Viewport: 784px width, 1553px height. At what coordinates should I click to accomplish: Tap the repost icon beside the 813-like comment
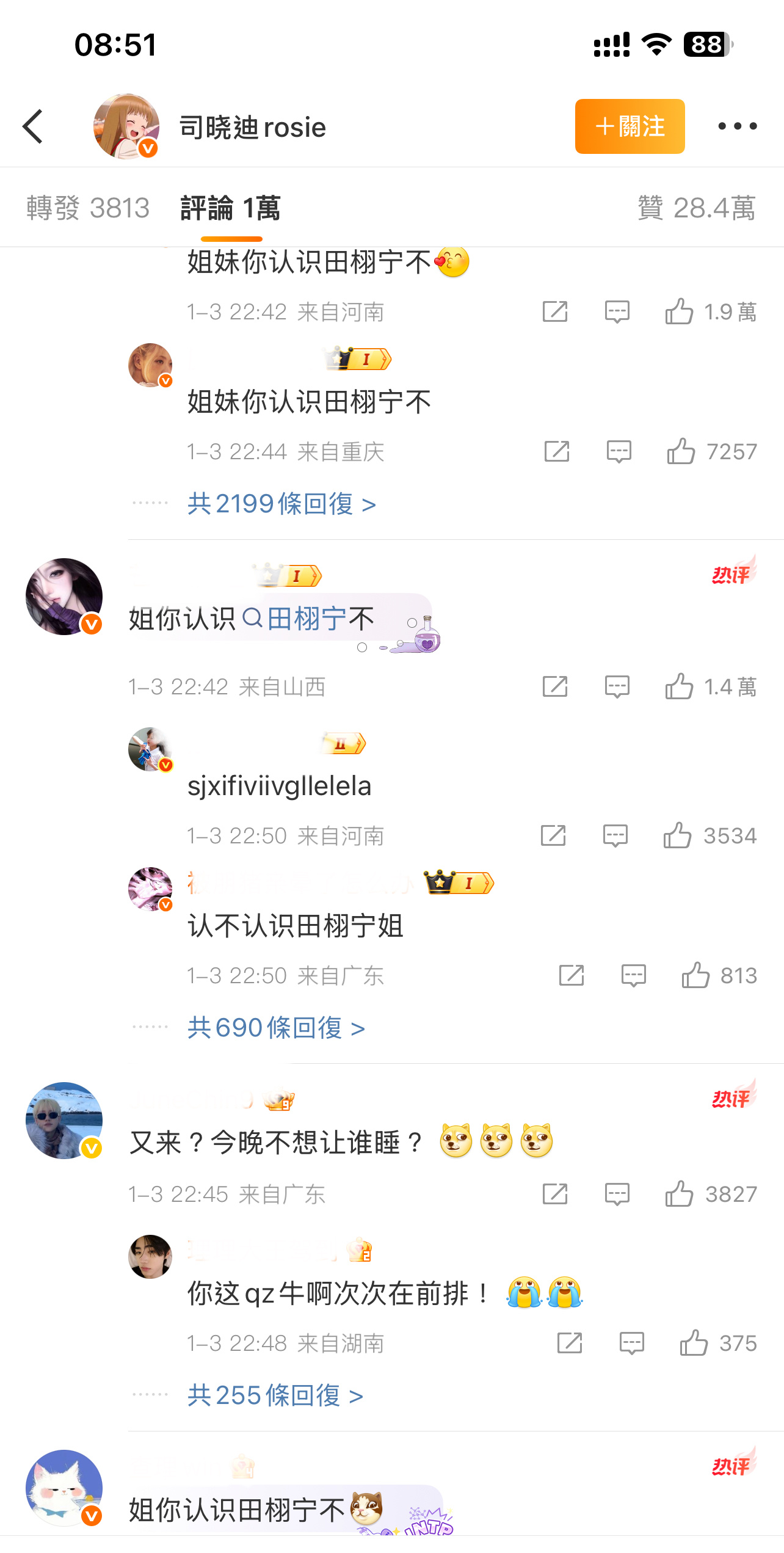[571, 976]
